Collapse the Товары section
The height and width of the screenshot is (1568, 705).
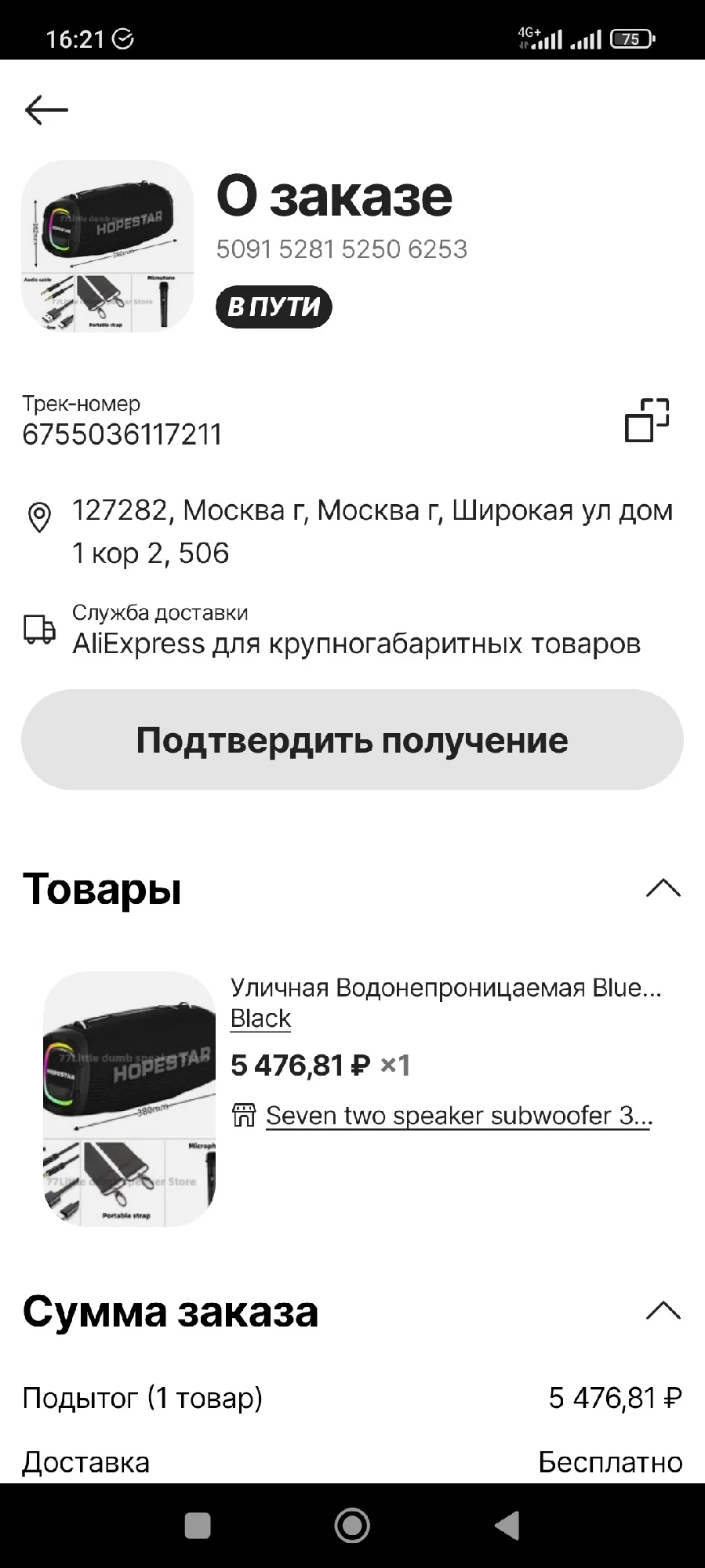tap(663, 888)
